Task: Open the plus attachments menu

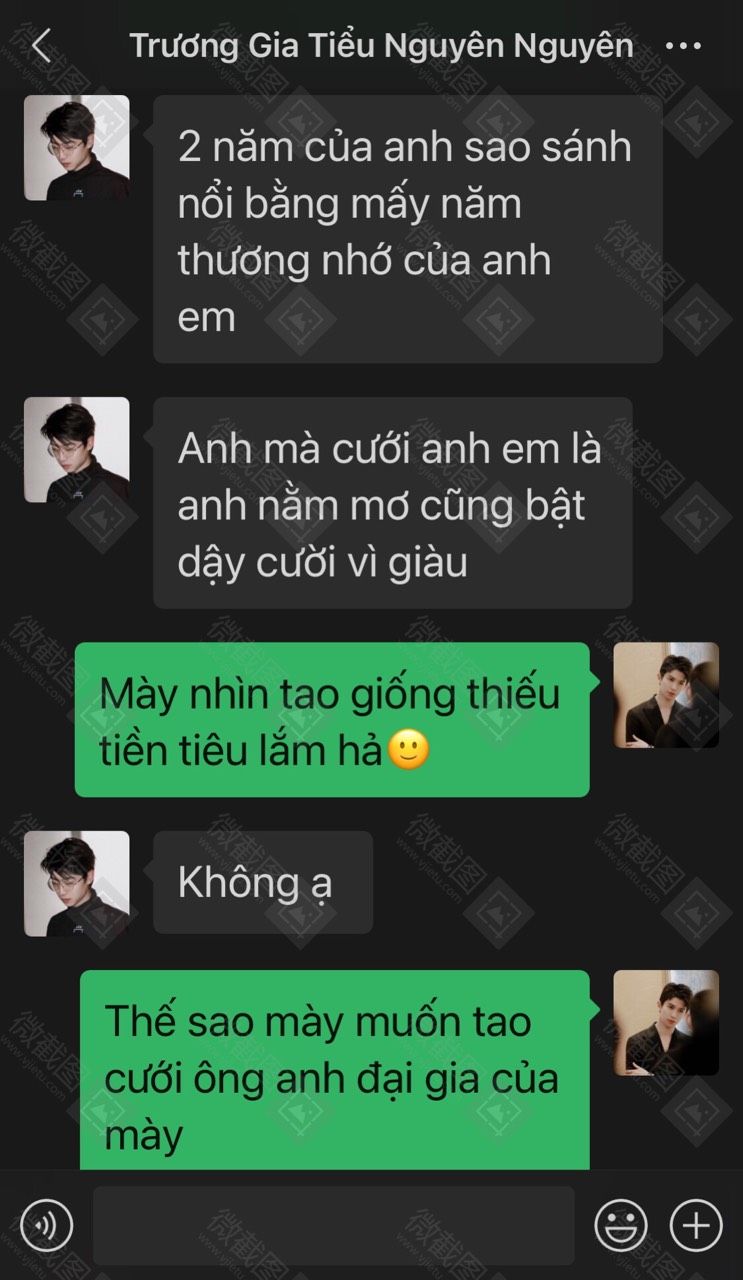Action: [x=695, y=1225]
